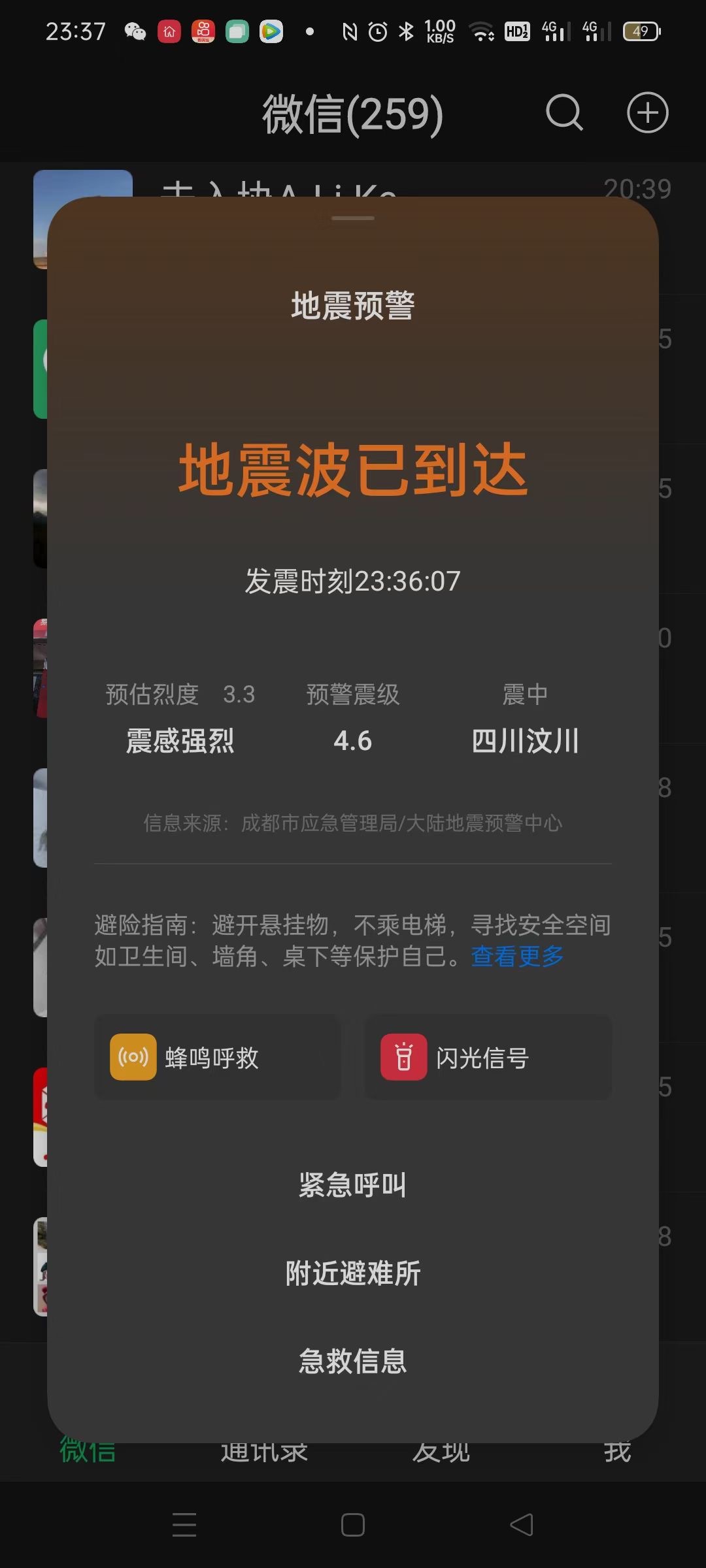Open the plus menu in WeChat header
The height and width of the screenshot is (1568, 706).
pos(647,113)
